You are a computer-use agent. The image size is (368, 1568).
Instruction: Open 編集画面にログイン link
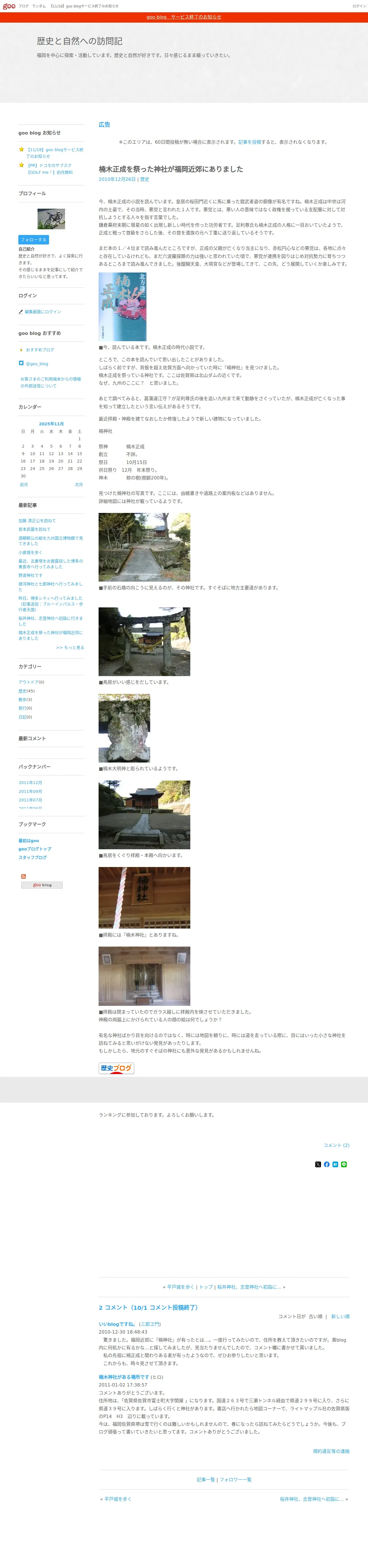point(43,312)
